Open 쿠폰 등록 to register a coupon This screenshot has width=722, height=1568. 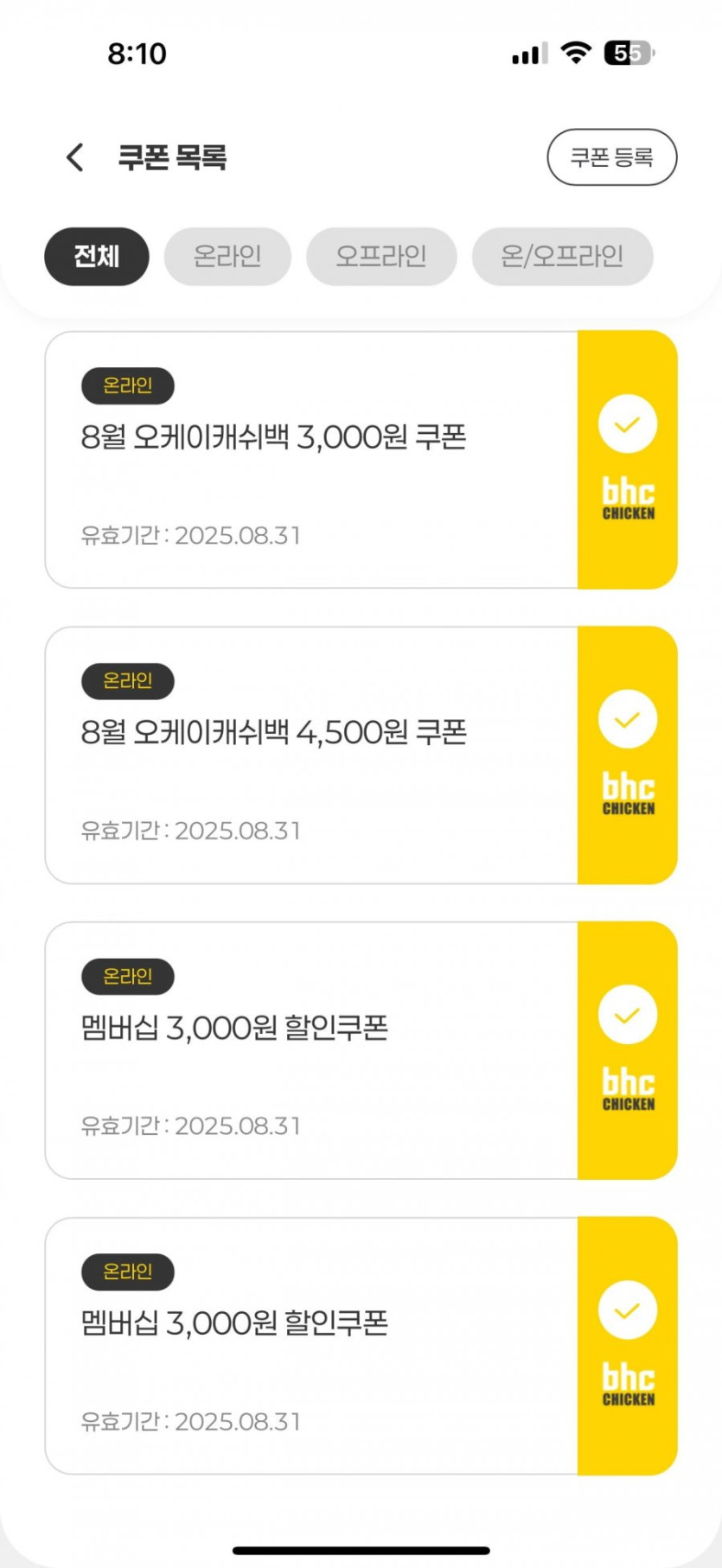coord(611,157)
